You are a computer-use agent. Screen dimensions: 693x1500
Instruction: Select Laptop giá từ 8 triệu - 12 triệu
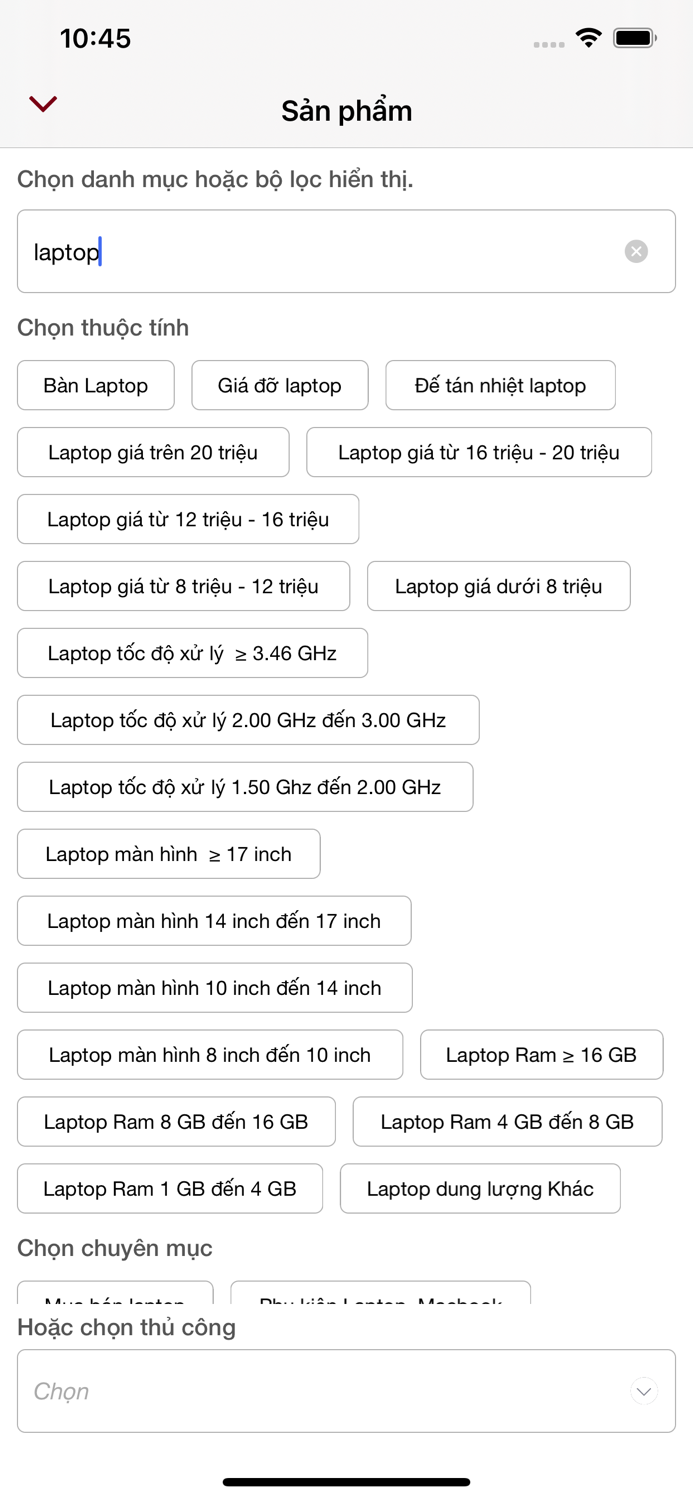(x=183, y=587)
